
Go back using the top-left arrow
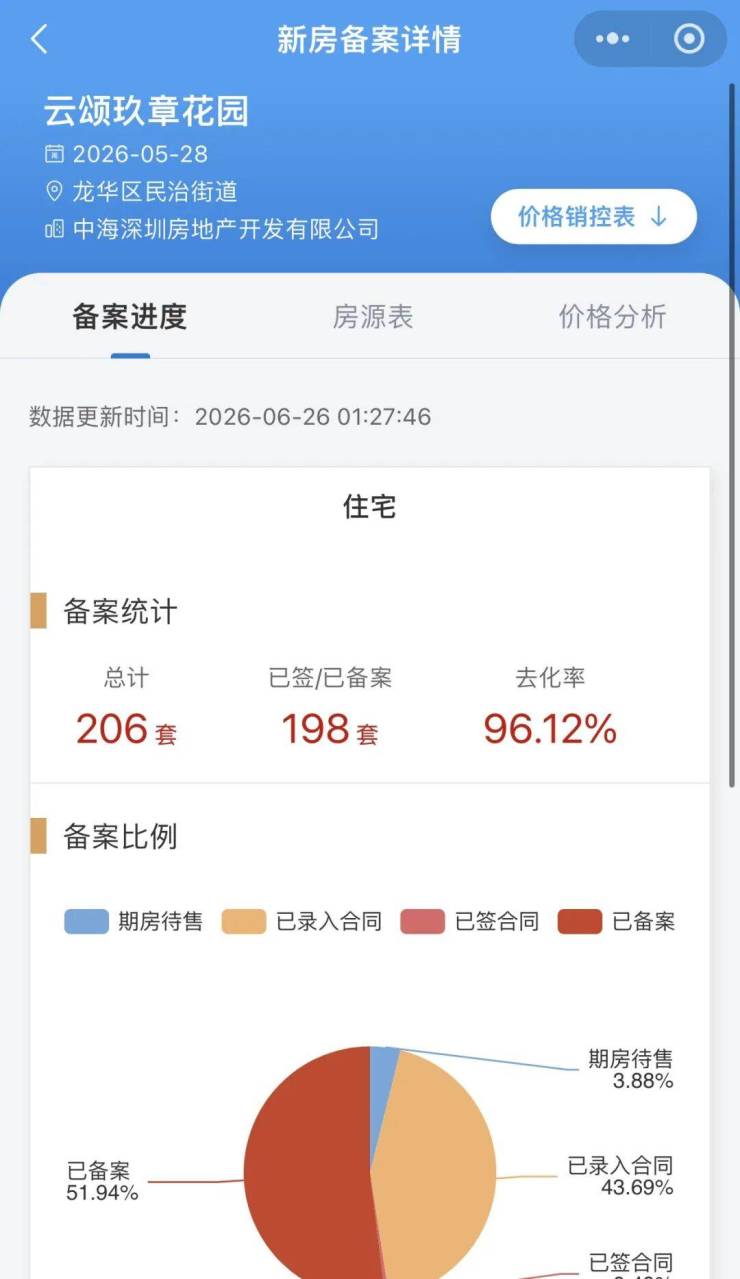click(39, 40)
